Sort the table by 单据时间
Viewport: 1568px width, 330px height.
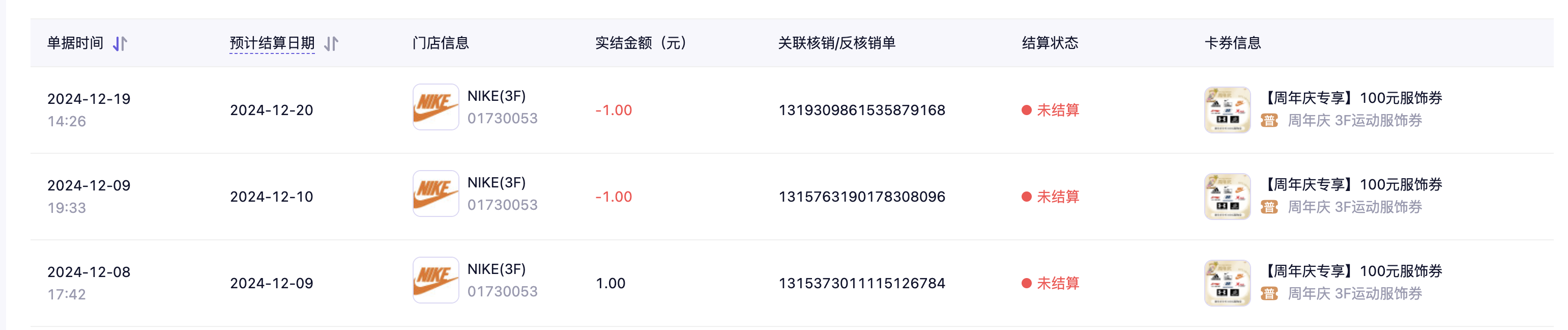[120, 43]
